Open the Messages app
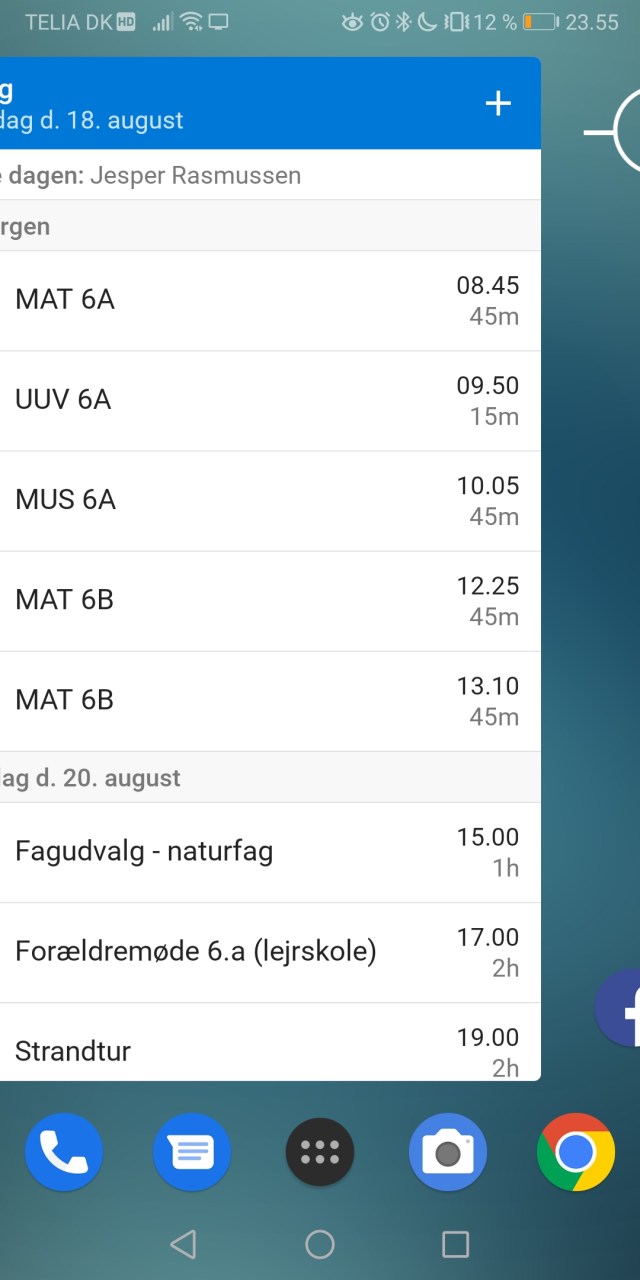The width and height of the screenshot is (640, 1280). tap(192, 1152)
